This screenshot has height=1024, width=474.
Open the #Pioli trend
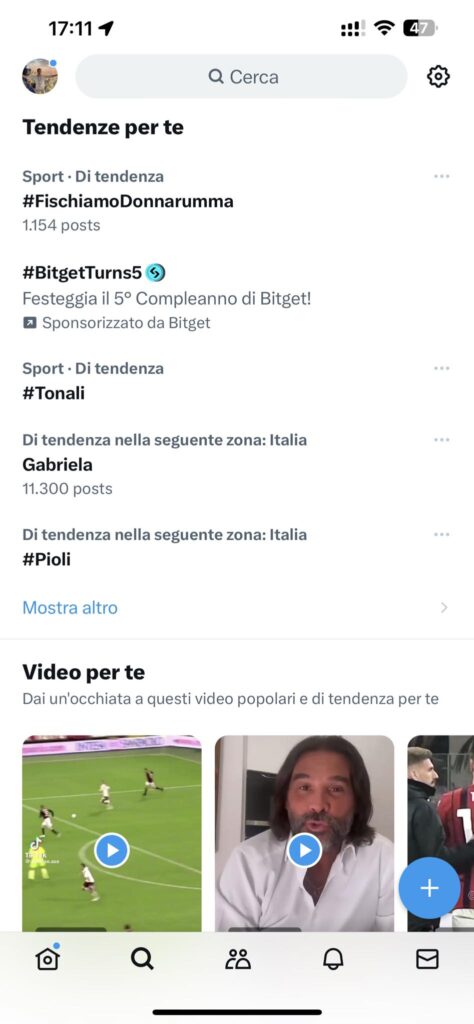click(x=237, y=547)
